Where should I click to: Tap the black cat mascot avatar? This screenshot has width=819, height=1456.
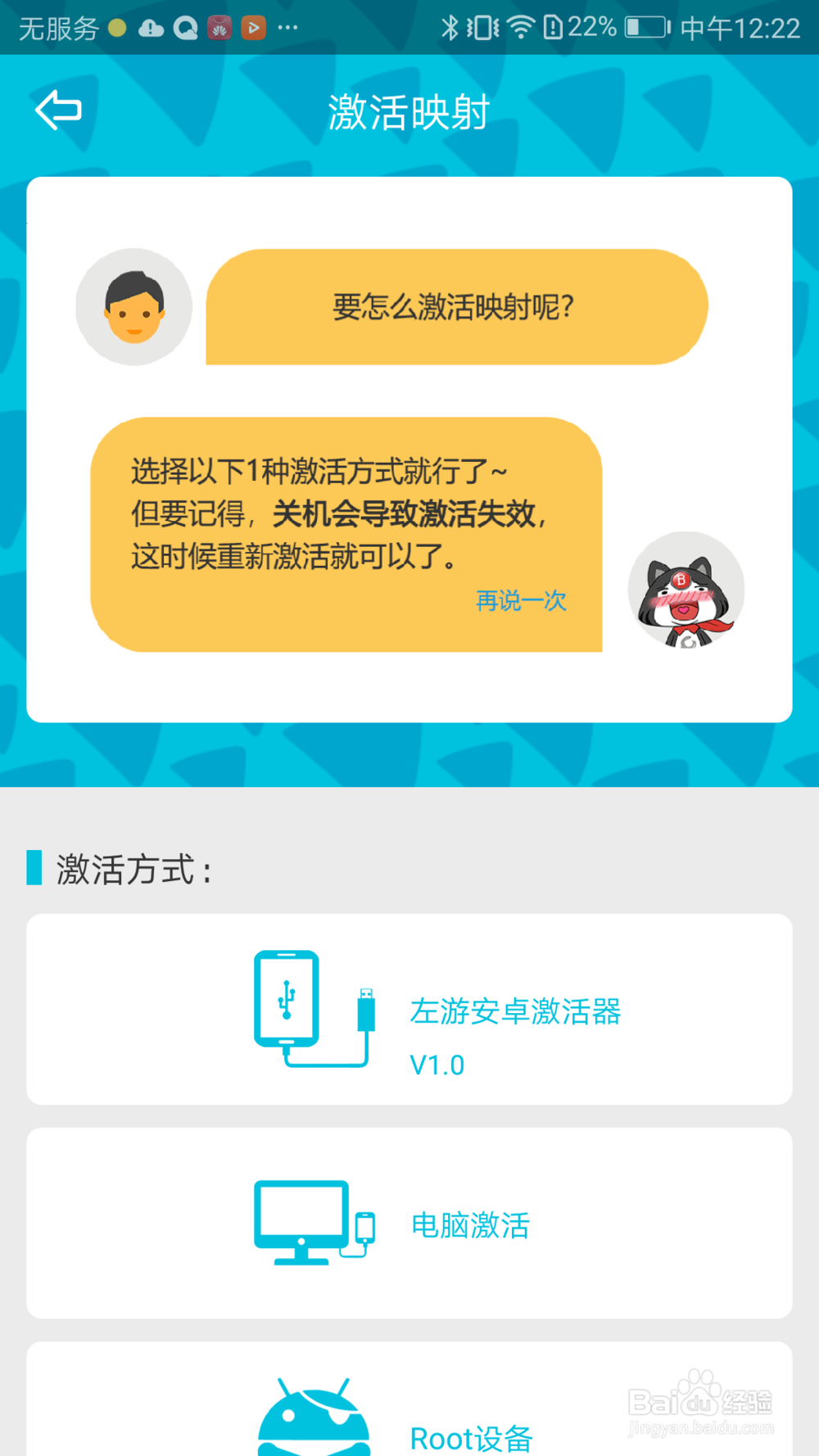click(686, 591)
